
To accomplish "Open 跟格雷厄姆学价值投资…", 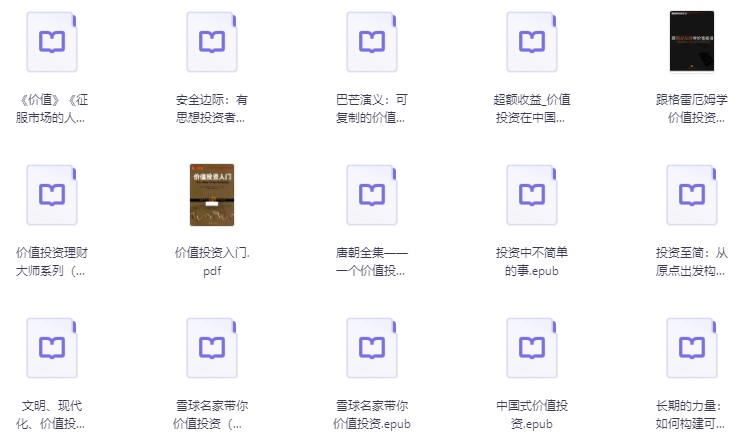I will click(x=692, y=42).
